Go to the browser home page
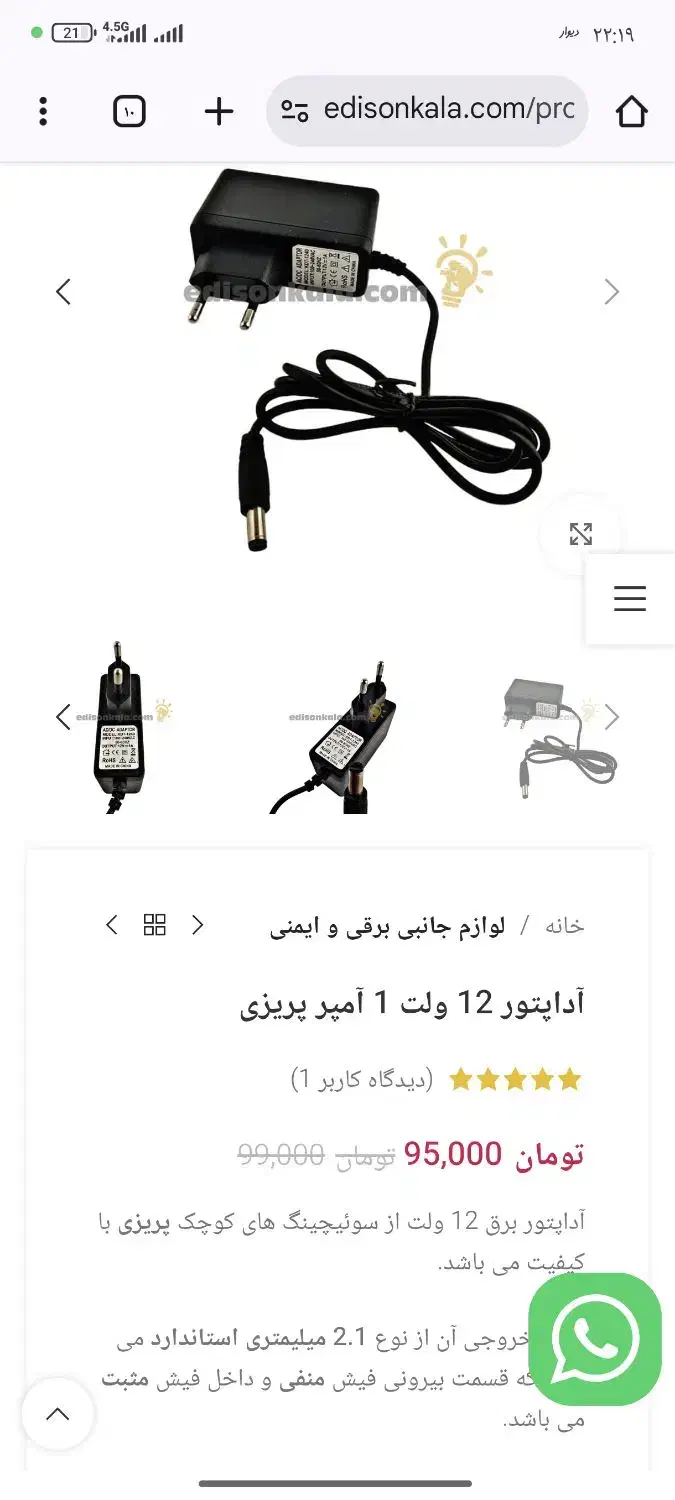Screen dimensions: 675x1500 pos(631,112)
